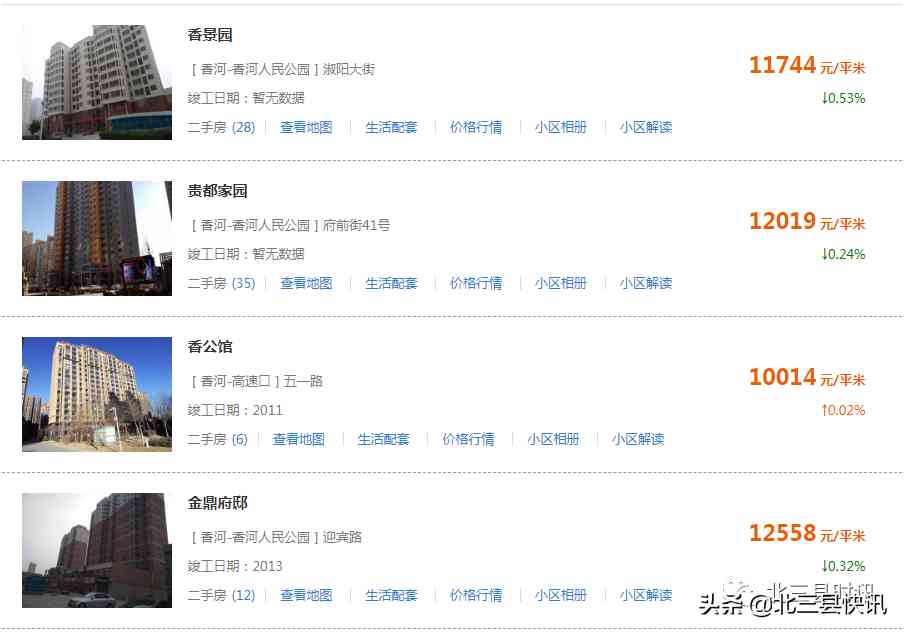
Task: Open the 香公馆 listing title
Action: pos(210,347)
